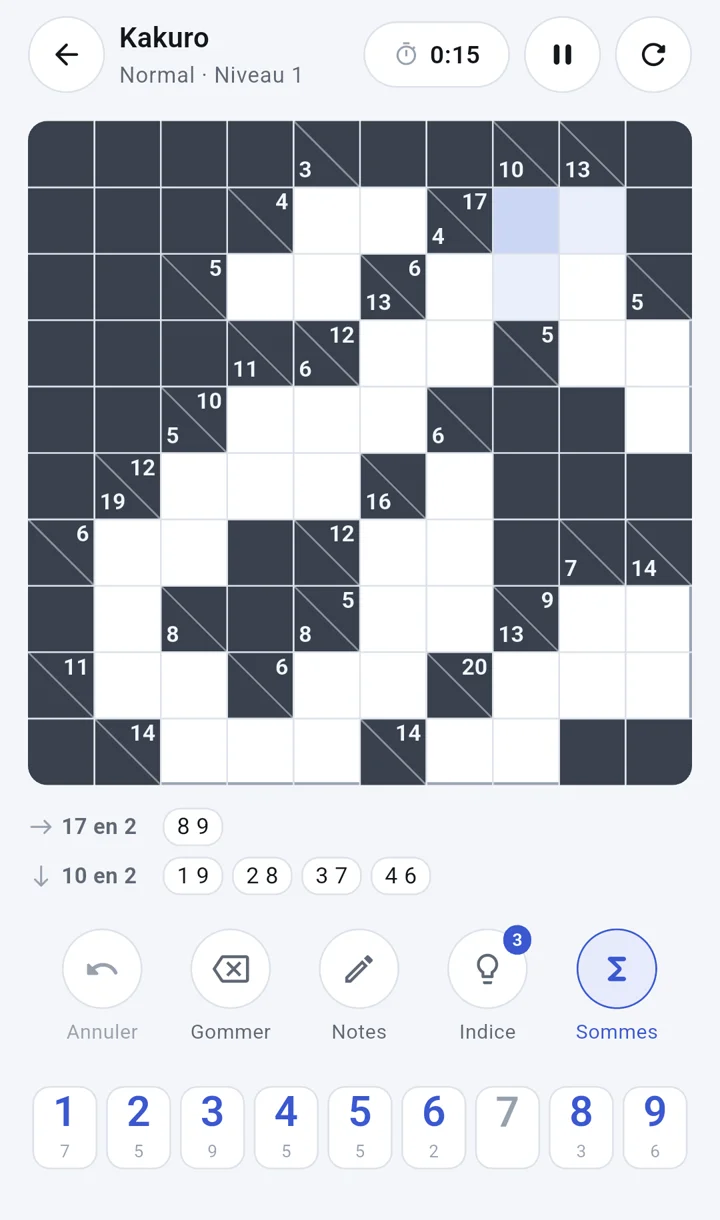Enter digit 2 from the number pad

coord(139,1127)
